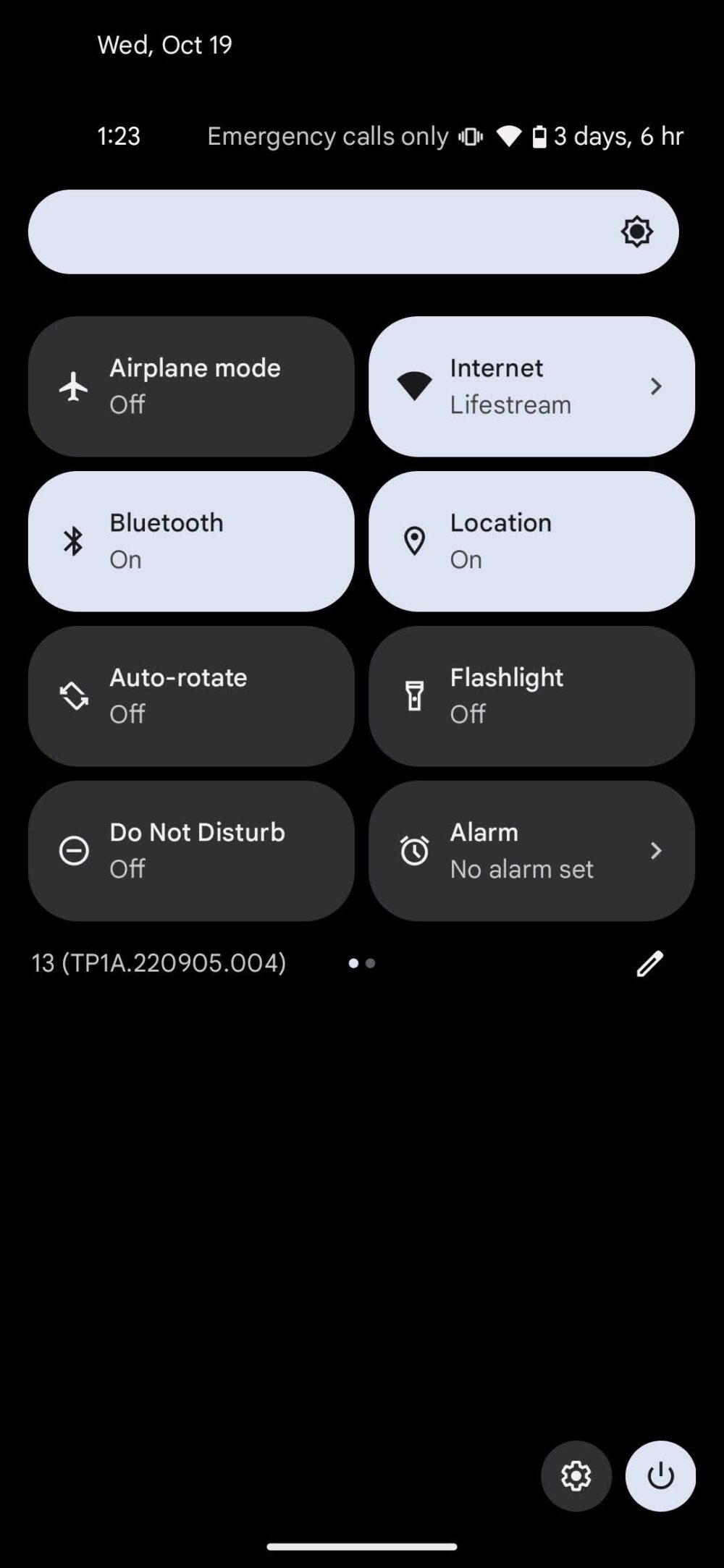Click the Bluetooth icon
The width and height of the screenshot is (724, 1568).
pyautogui.click(x=72, y=540)
